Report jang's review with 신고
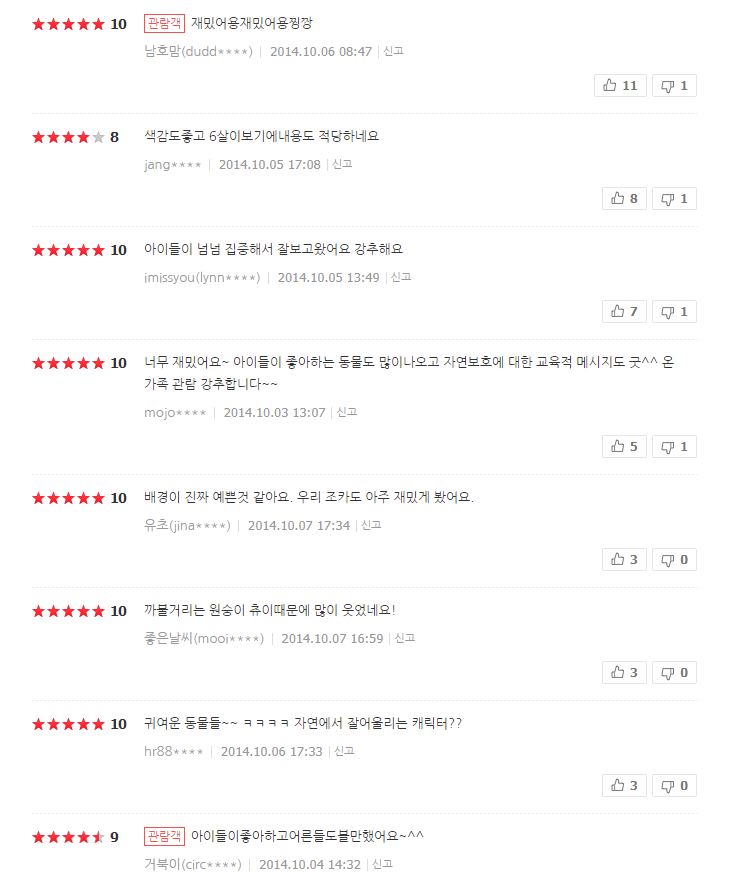The width and height of the screenshot is (729, 883). 342,164
